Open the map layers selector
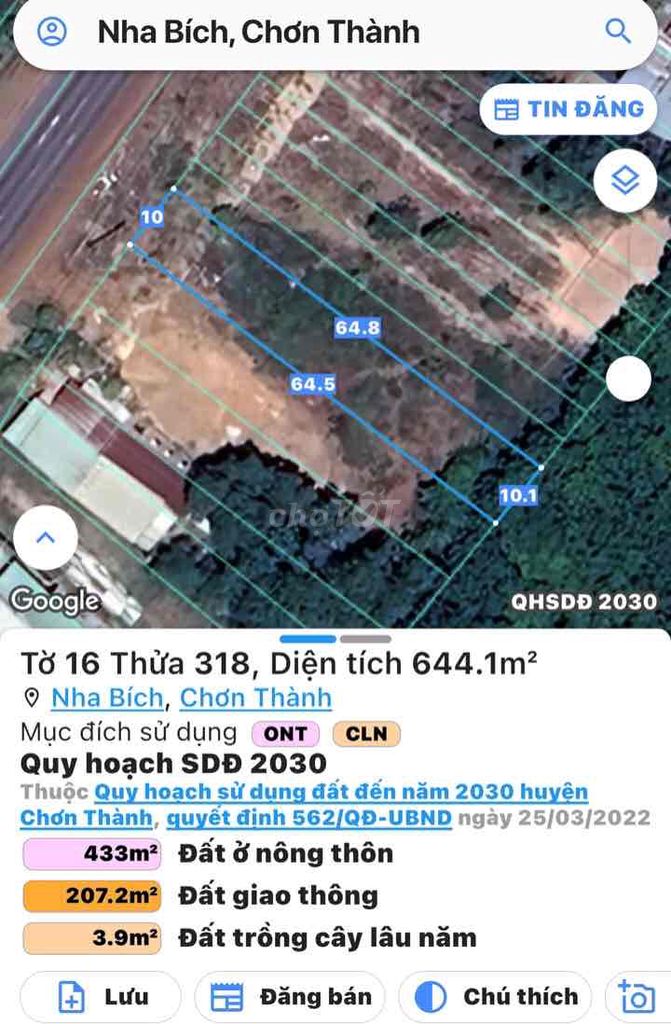 tap(624, 181)
